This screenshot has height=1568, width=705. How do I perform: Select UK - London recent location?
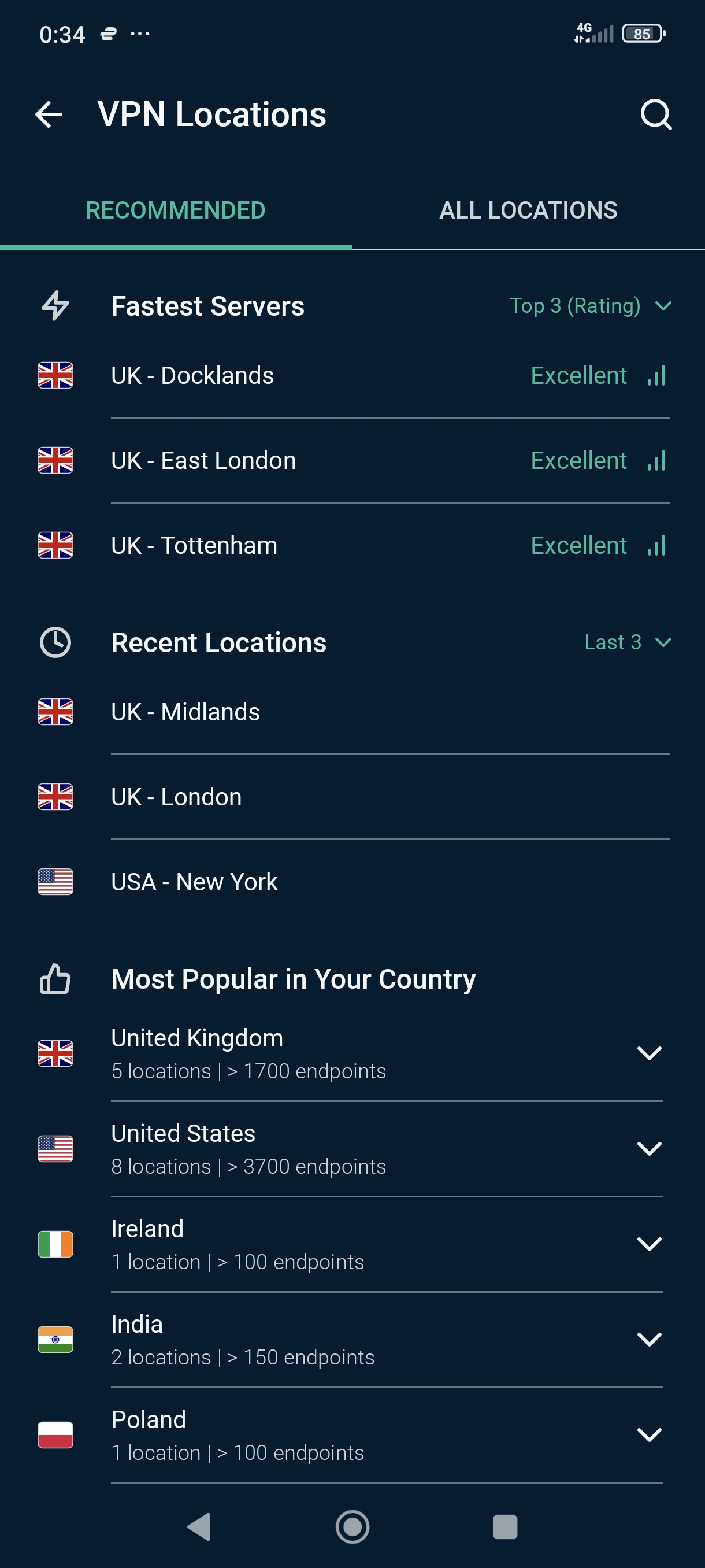353,797
